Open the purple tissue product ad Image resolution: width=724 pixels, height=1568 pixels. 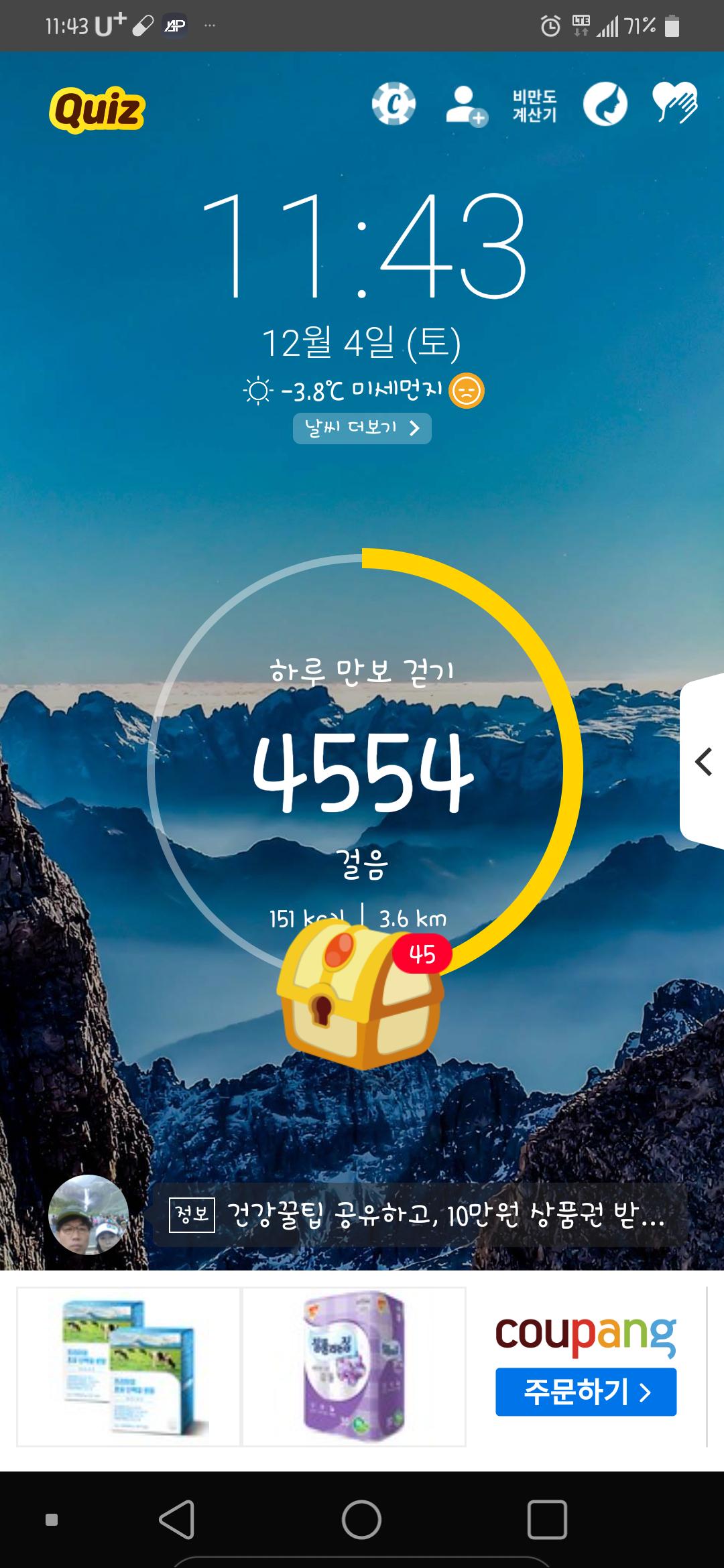click(354, 1367)
